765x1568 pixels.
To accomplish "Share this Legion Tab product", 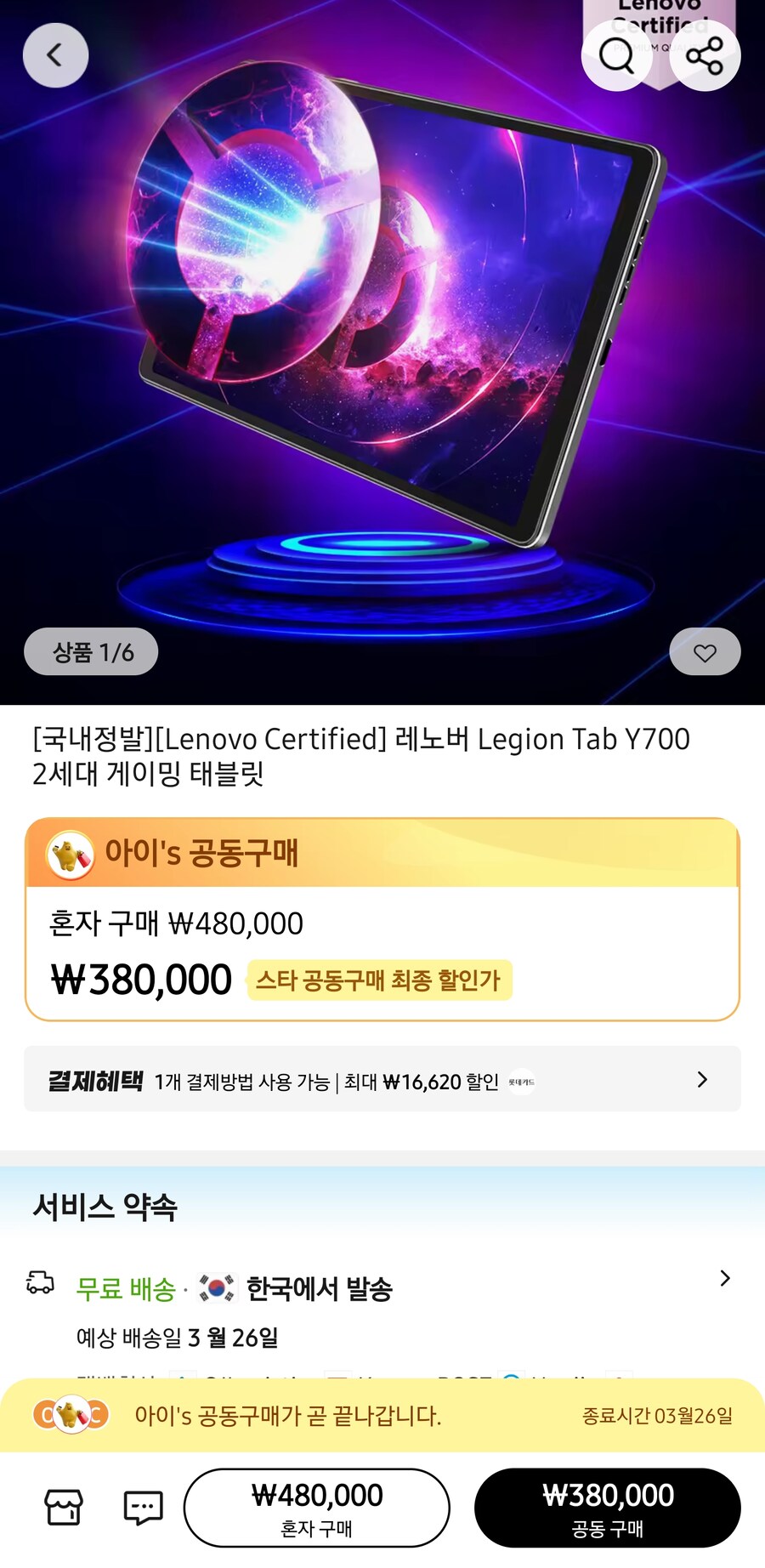I will pyautogui.click(x=705, y=56).
